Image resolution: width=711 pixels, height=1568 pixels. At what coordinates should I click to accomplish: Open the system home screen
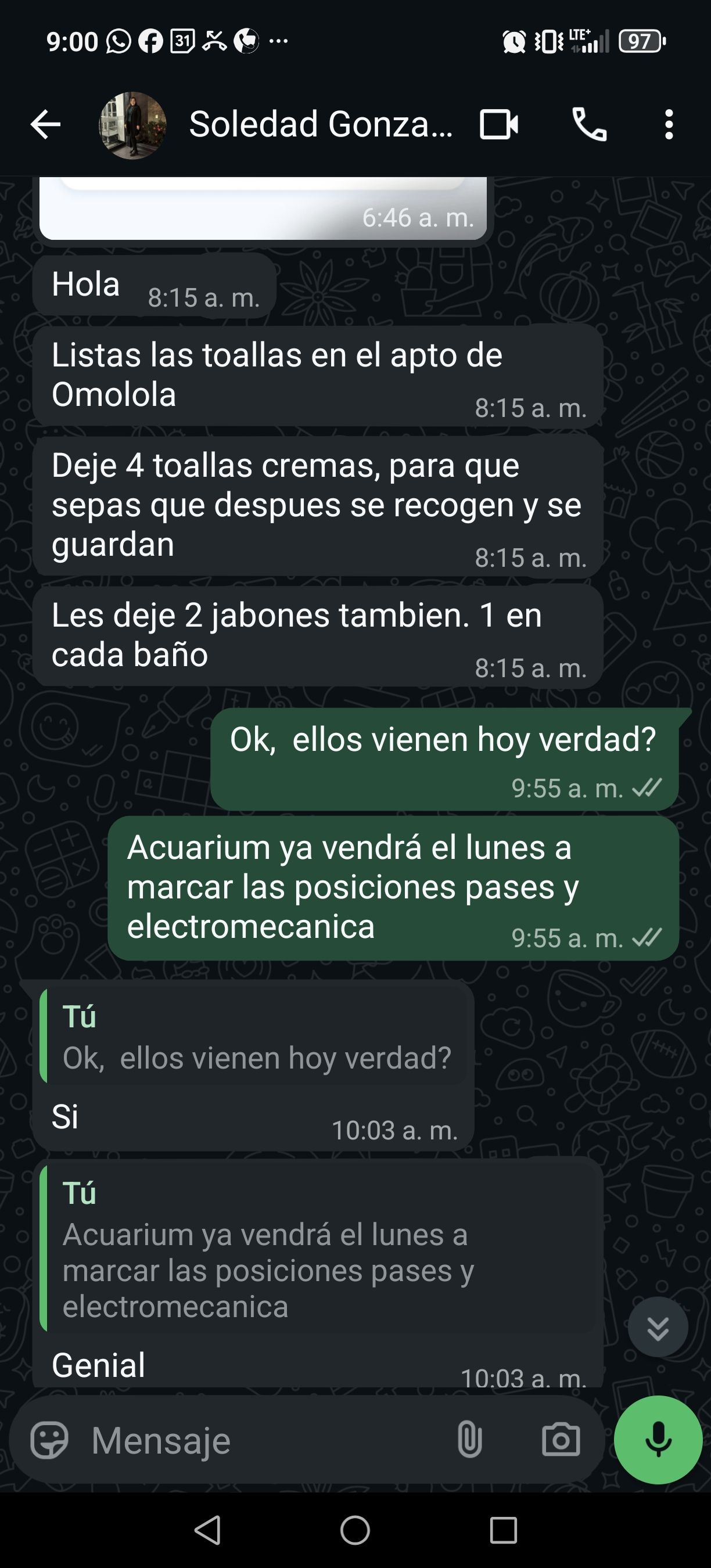pos(355,1530)
